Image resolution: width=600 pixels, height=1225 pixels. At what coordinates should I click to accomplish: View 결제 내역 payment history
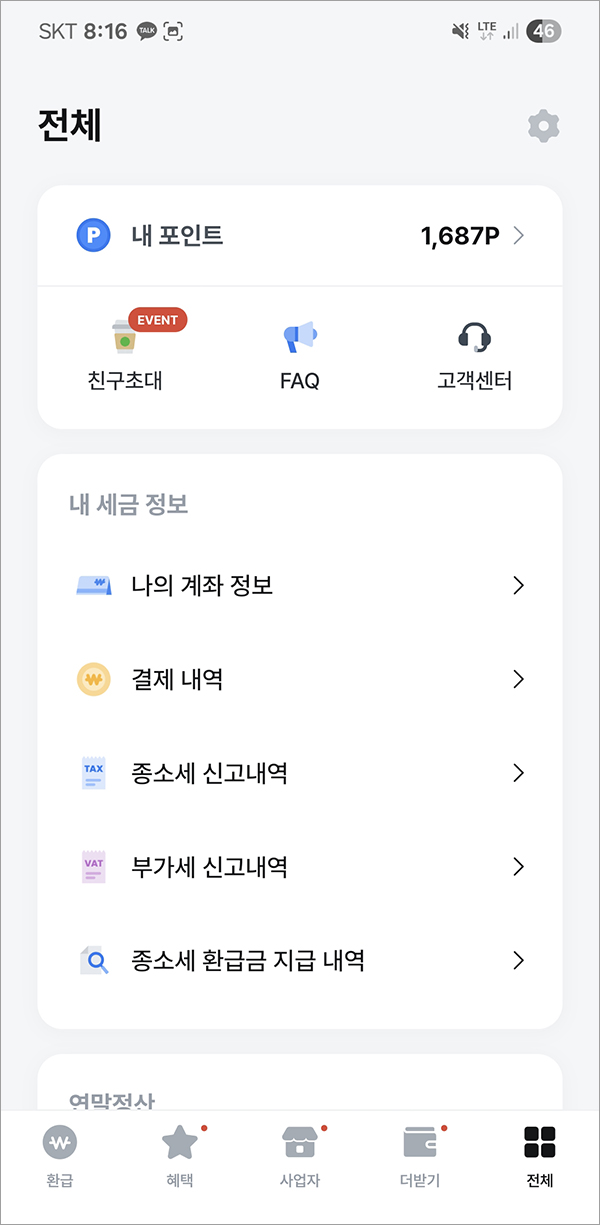coord(300,679)
